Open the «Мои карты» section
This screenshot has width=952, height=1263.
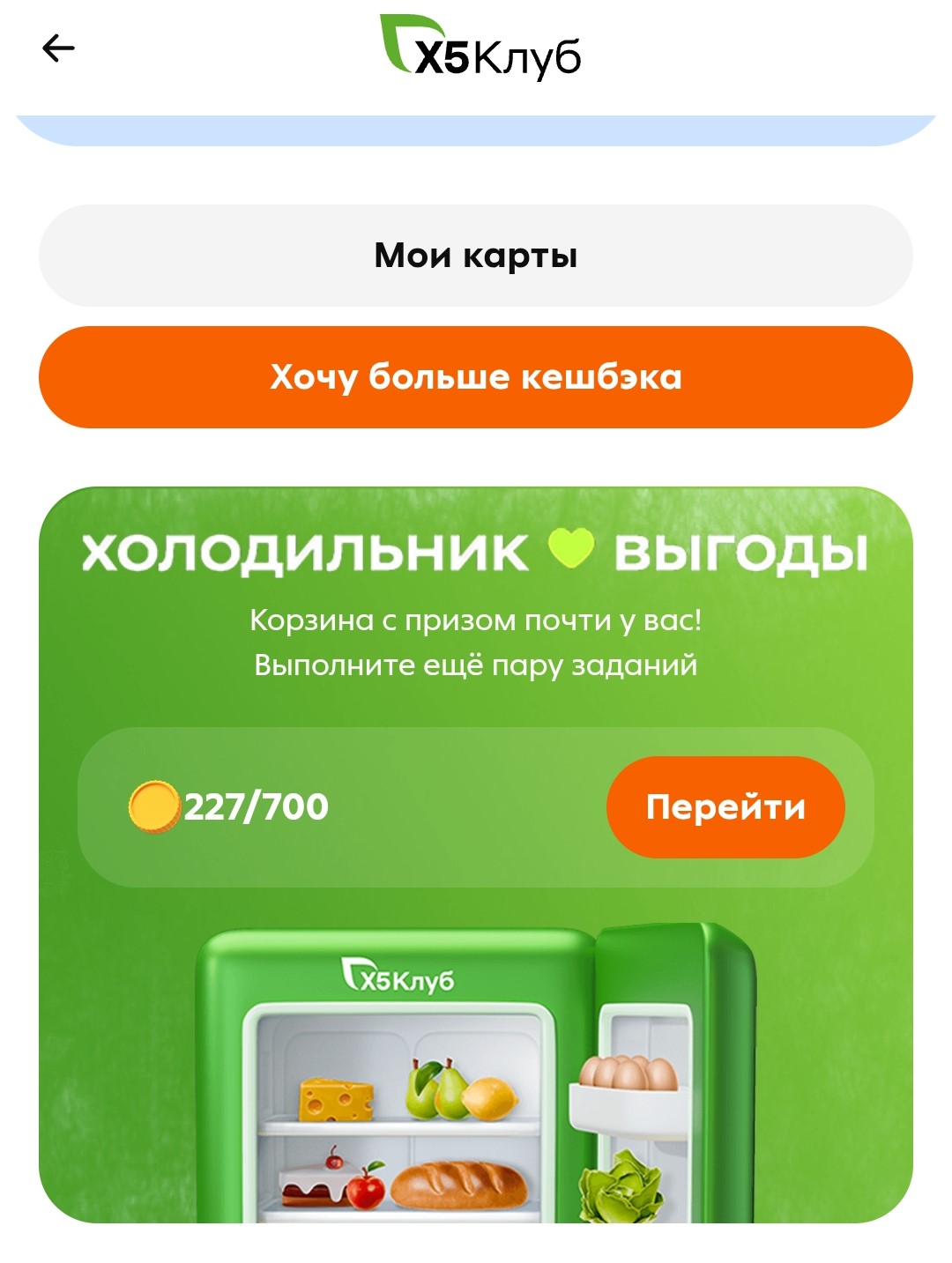[x=476, y=256]
